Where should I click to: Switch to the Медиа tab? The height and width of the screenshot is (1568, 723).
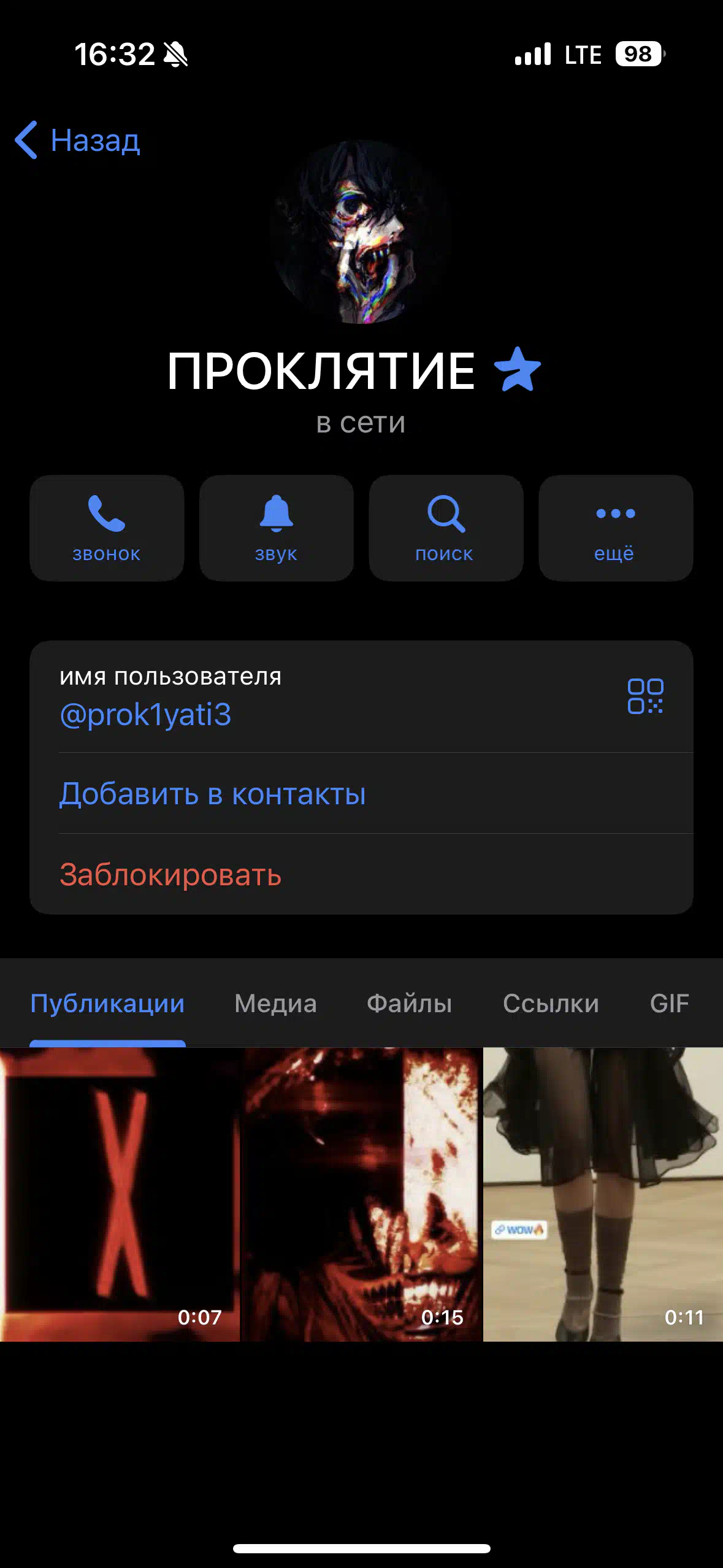[275, 1004]
